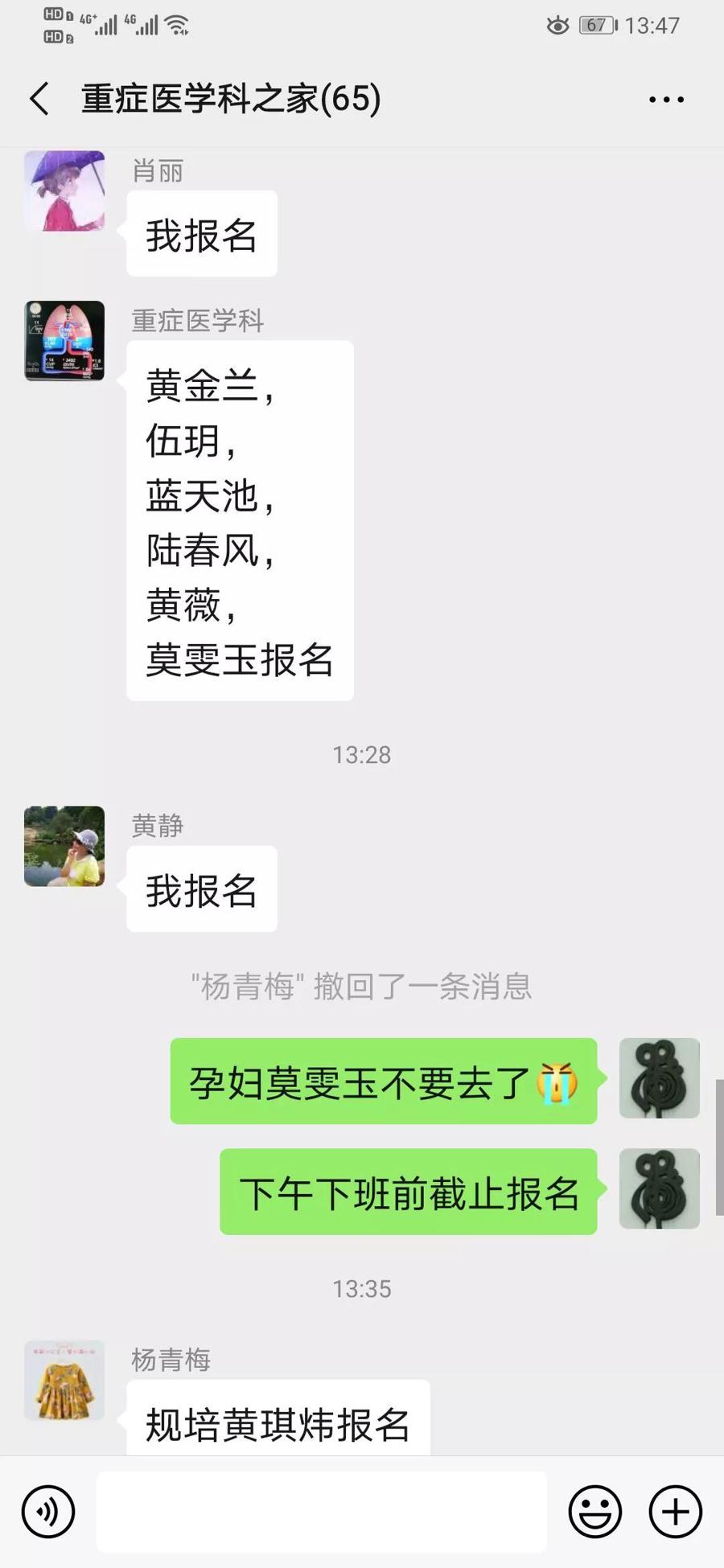Open my avatar beside 孕妇莫雯玉不要去了

tap(659, 1078)
